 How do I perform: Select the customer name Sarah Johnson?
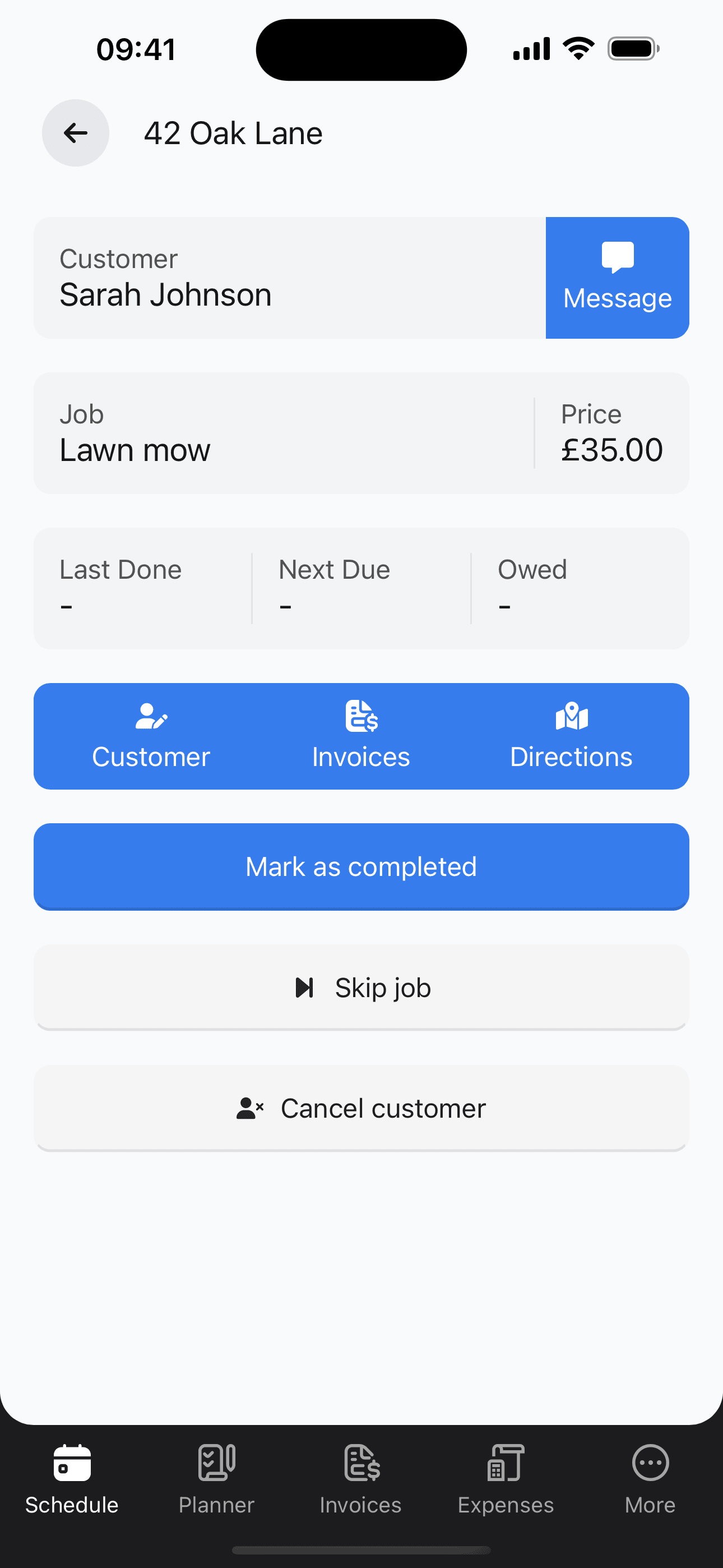(165, 294)
